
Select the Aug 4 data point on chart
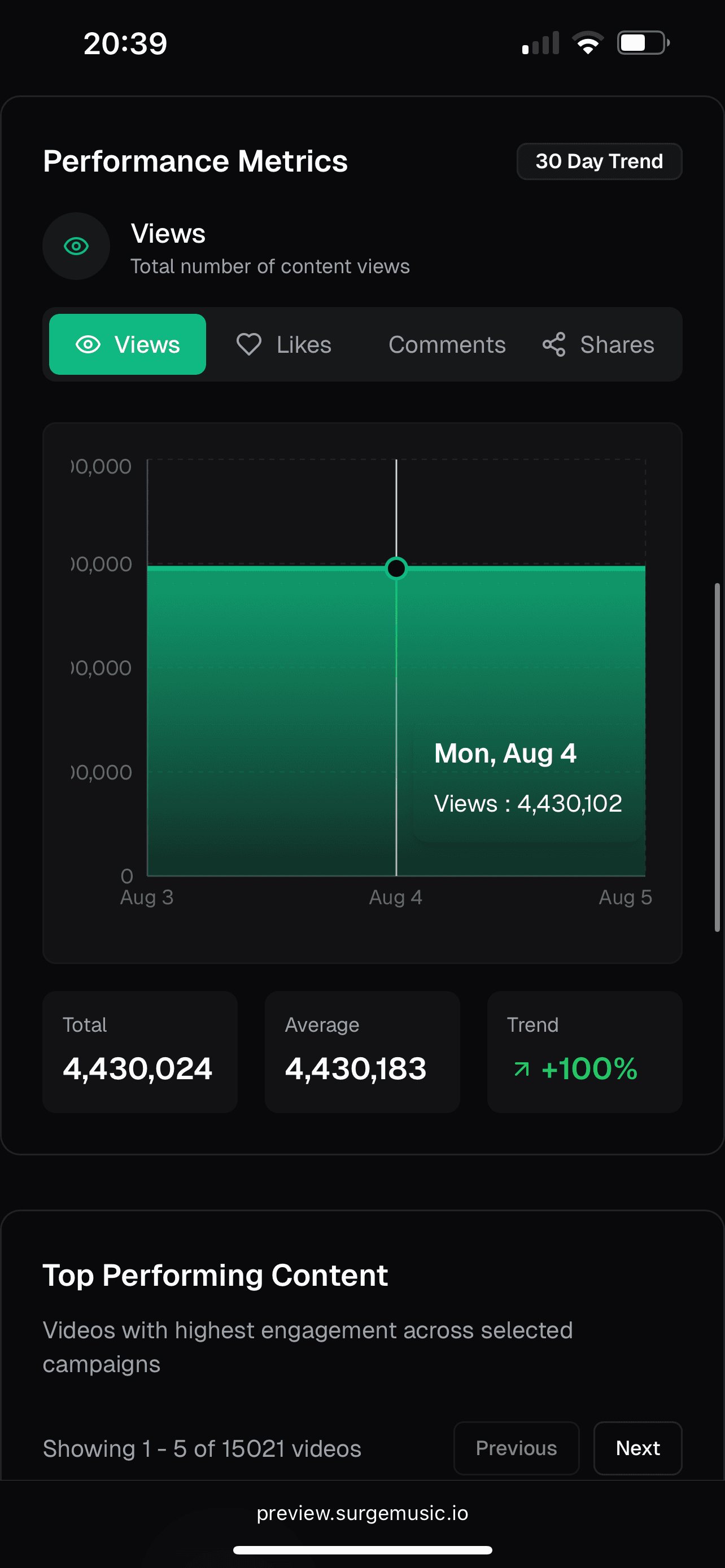tap(396, 568)
